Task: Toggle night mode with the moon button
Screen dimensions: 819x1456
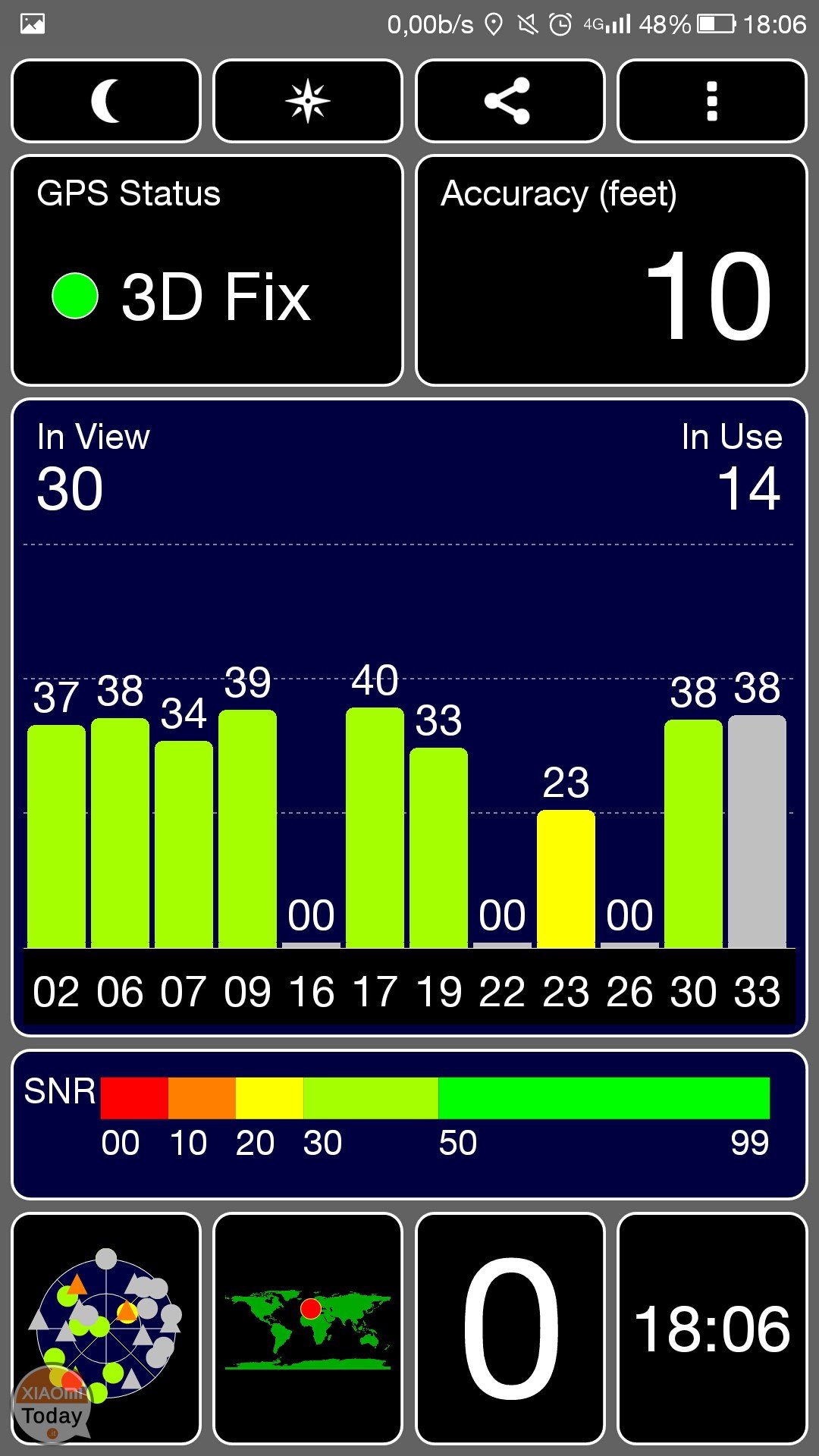Action: (106, 101)
